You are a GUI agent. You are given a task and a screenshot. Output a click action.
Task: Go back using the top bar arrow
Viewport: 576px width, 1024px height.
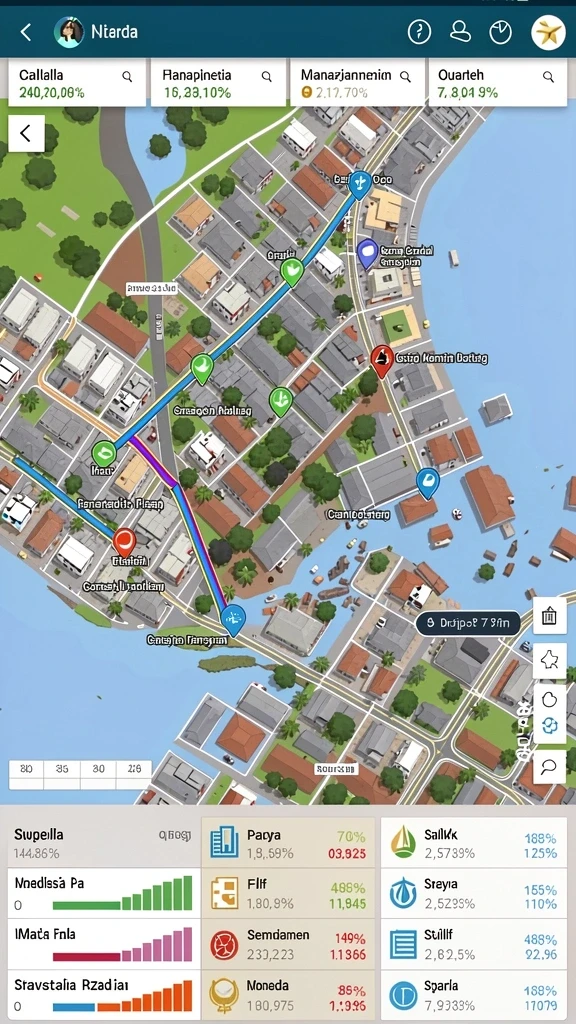[x=25, y=32]
